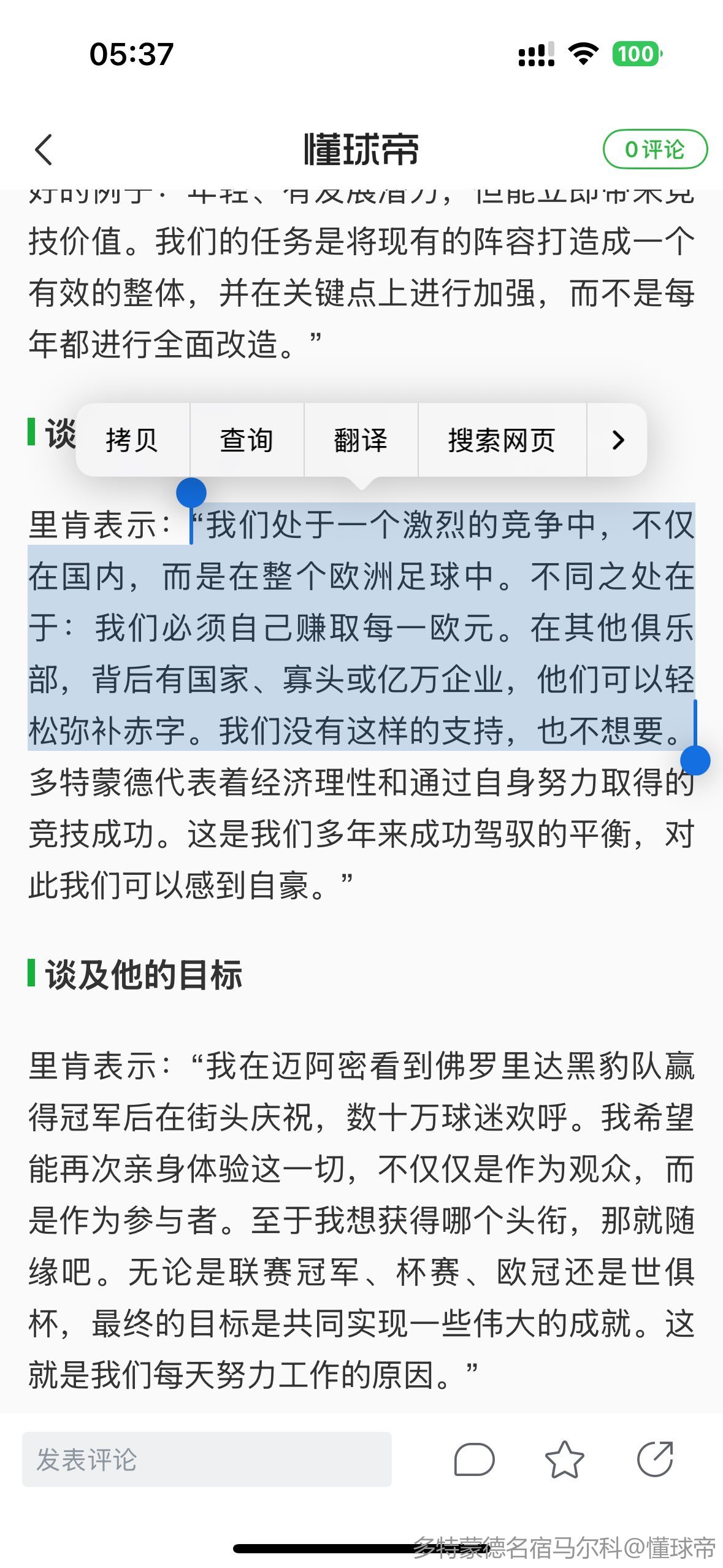Image resolution: width=723 pixels, height=1568 pixels.
Task: Look up selection with 查询
Action: click(x=247, y=440)
